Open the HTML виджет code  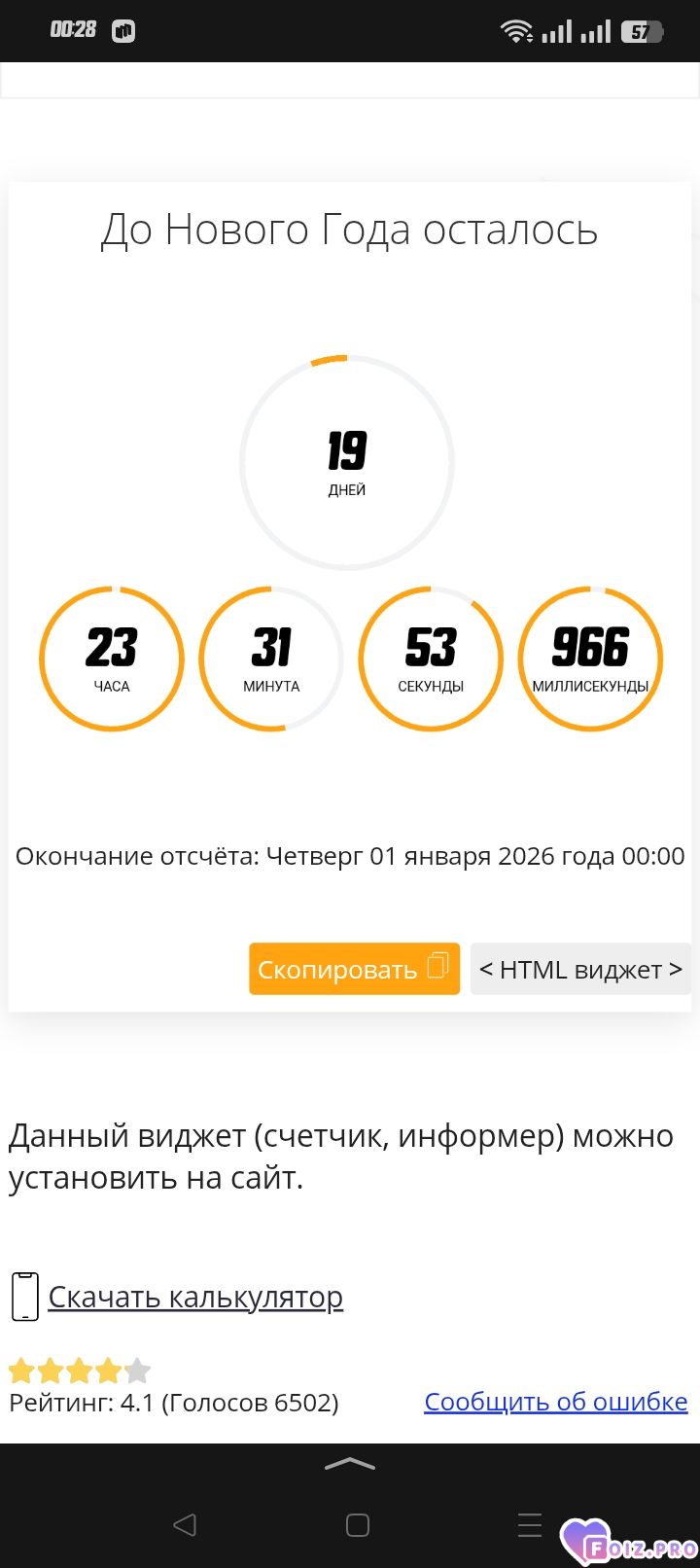pyautogui.click(x=580, y=969)
